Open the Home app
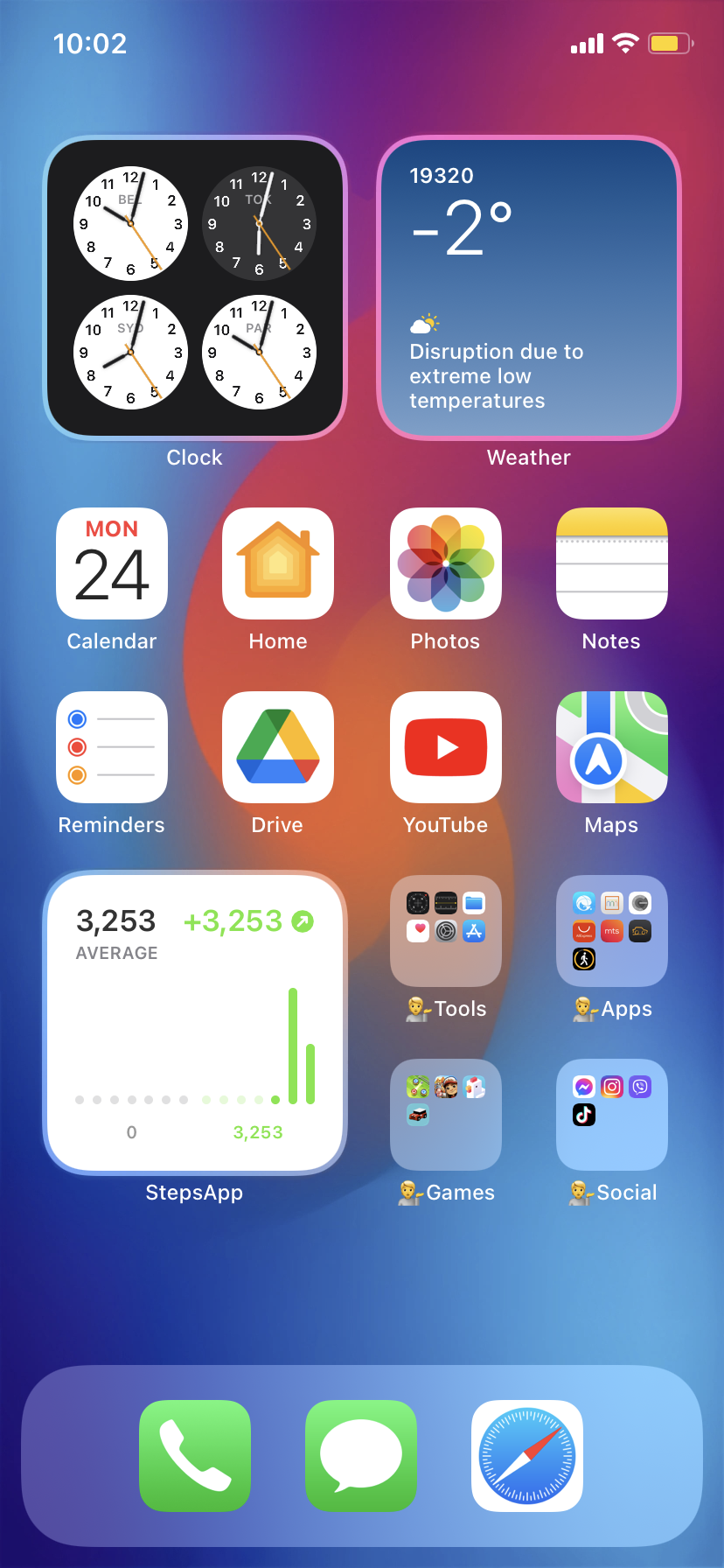The image size is (724, 1568). point(278,563)
